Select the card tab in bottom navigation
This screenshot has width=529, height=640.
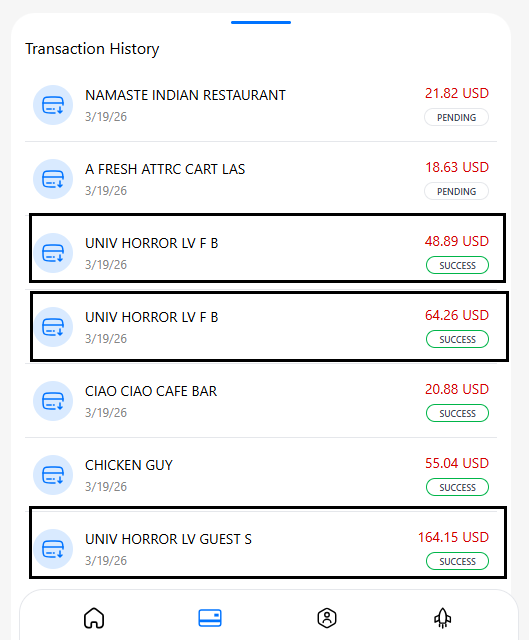pos(210,618)
